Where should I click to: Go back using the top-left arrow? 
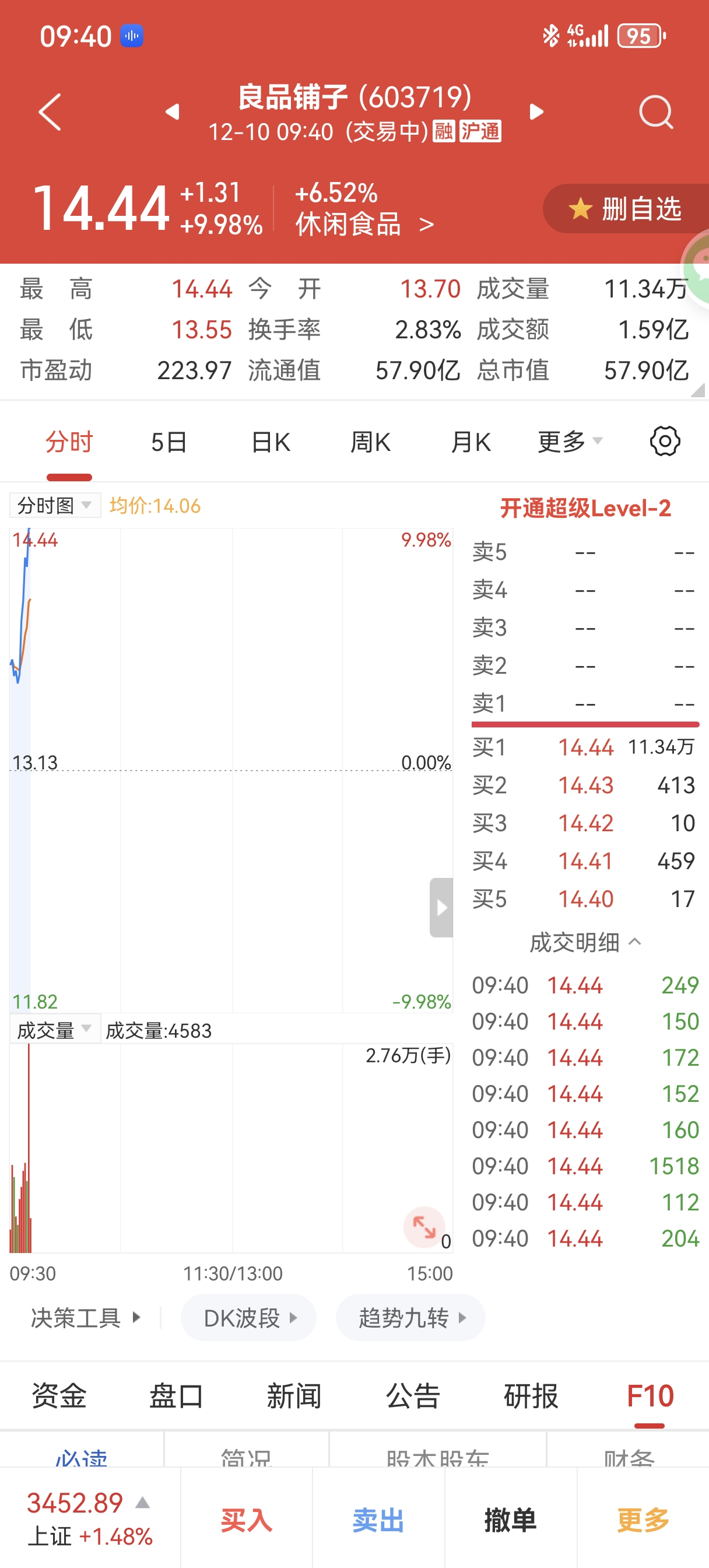tap(50, 113)
